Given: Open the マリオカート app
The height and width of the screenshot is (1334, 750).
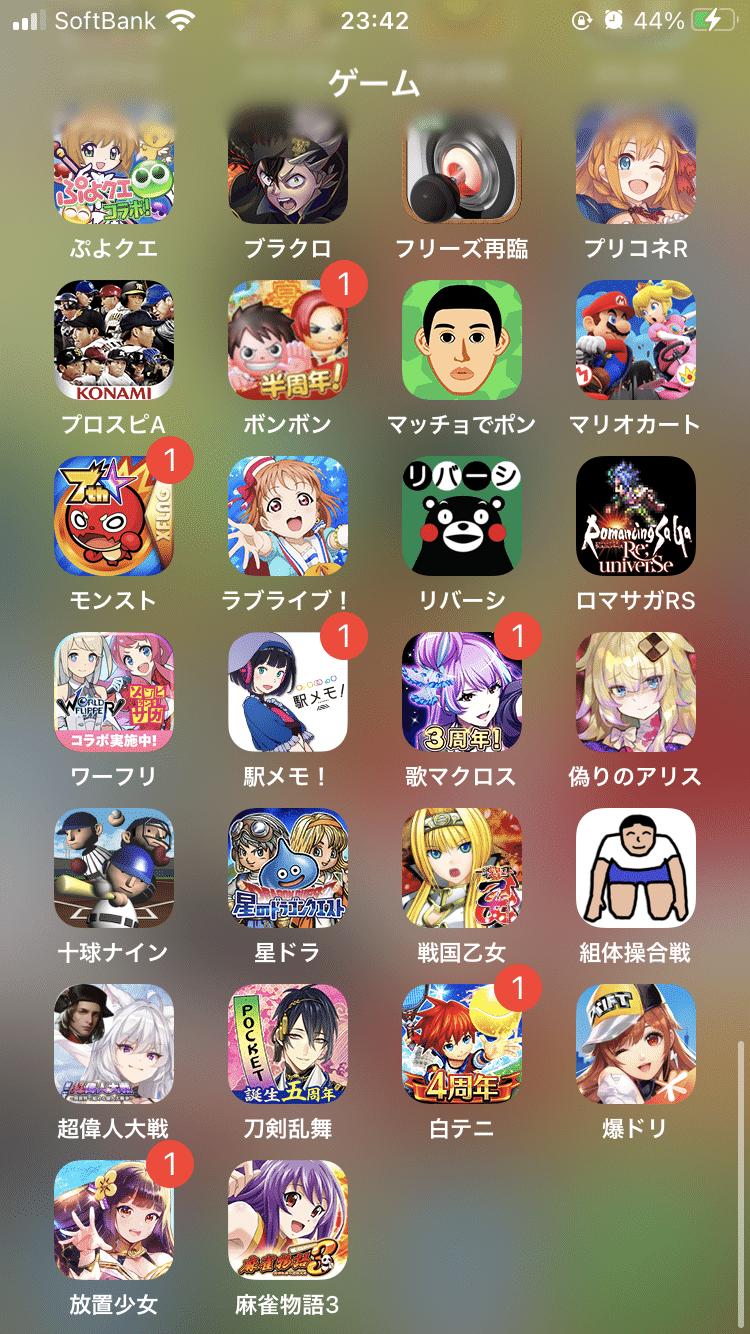Looking at the screenshot, I should (635, 341).
